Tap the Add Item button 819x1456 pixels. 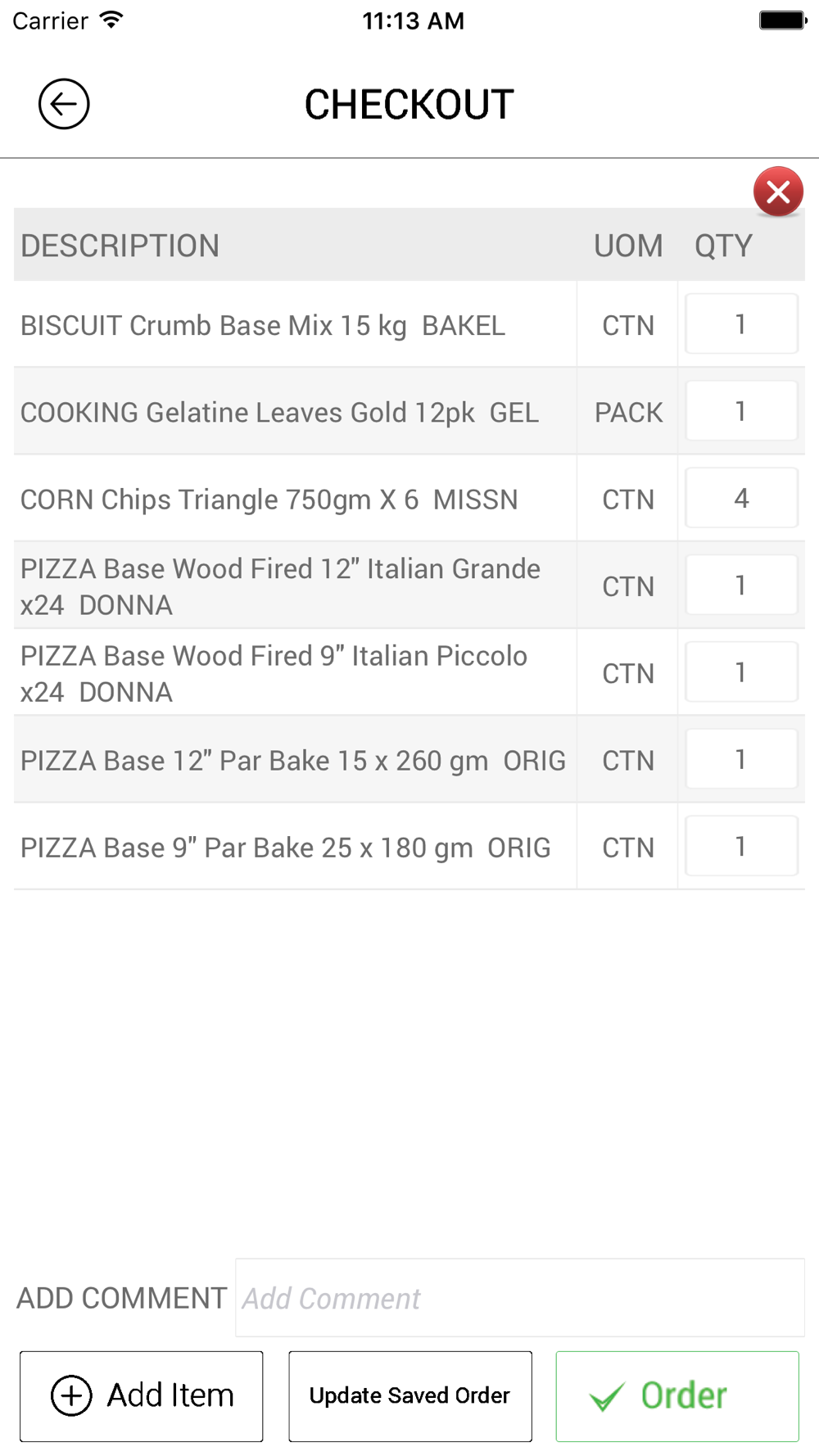142,1396
